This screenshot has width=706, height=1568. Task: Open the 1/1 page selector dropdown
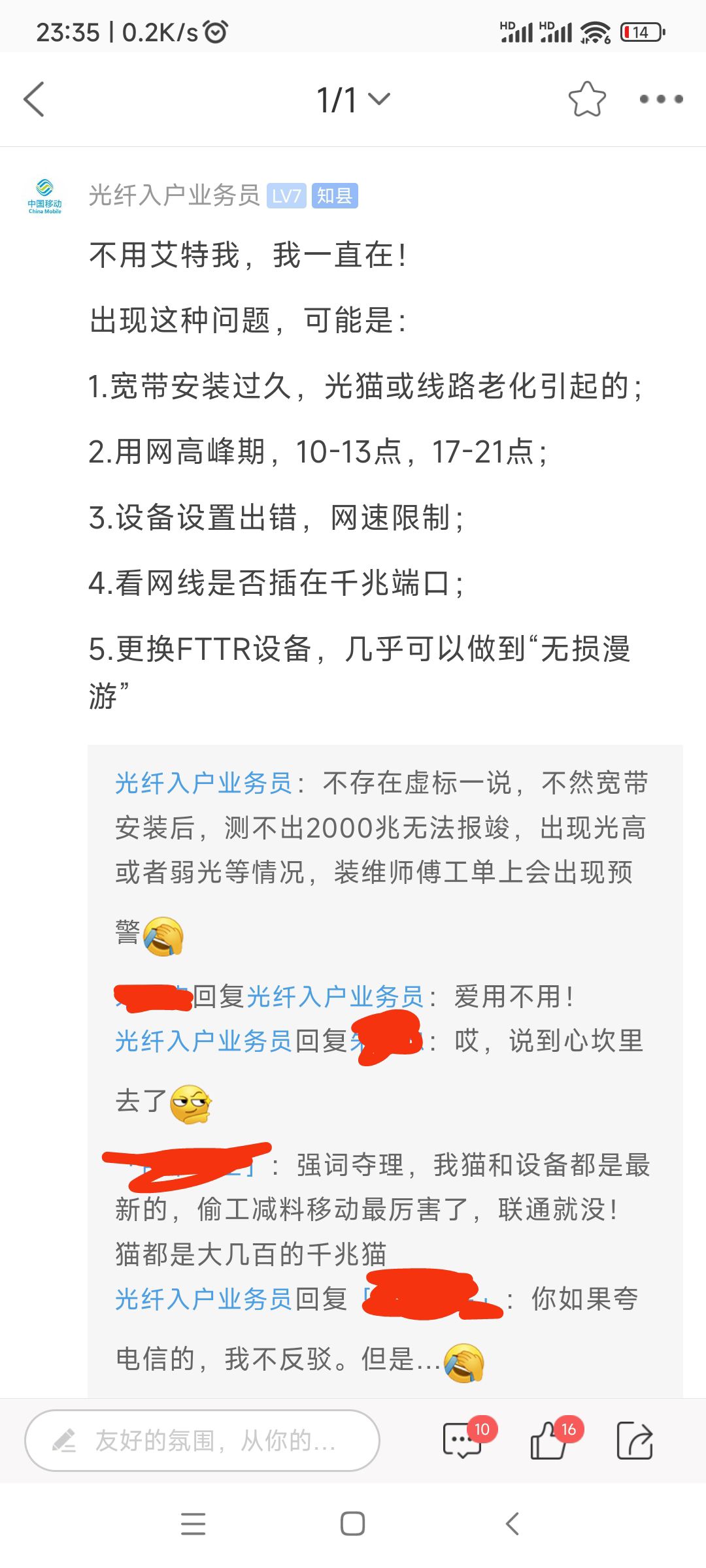(x=353, y=100)
